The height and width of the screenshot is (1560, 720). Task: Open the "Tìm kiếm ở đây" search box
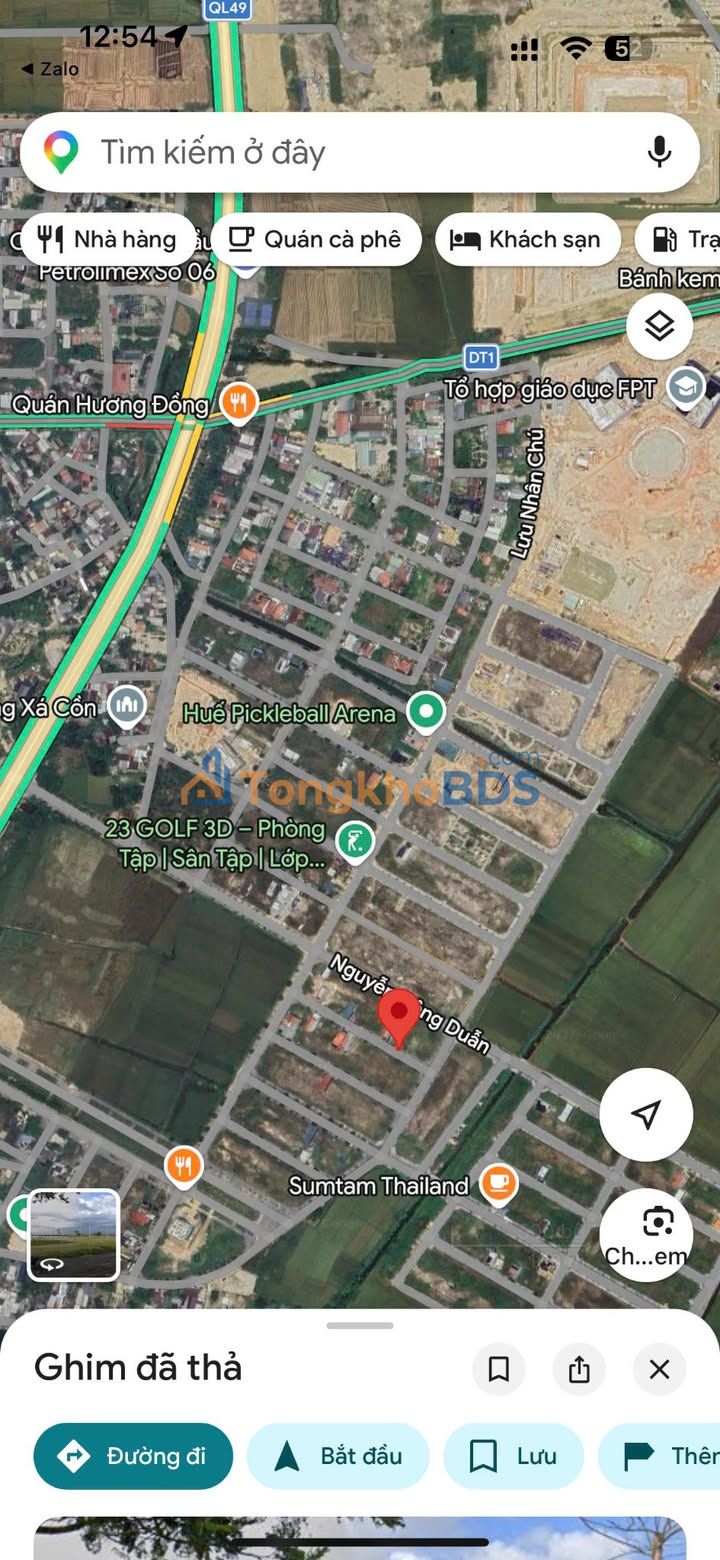coord(360,152)
